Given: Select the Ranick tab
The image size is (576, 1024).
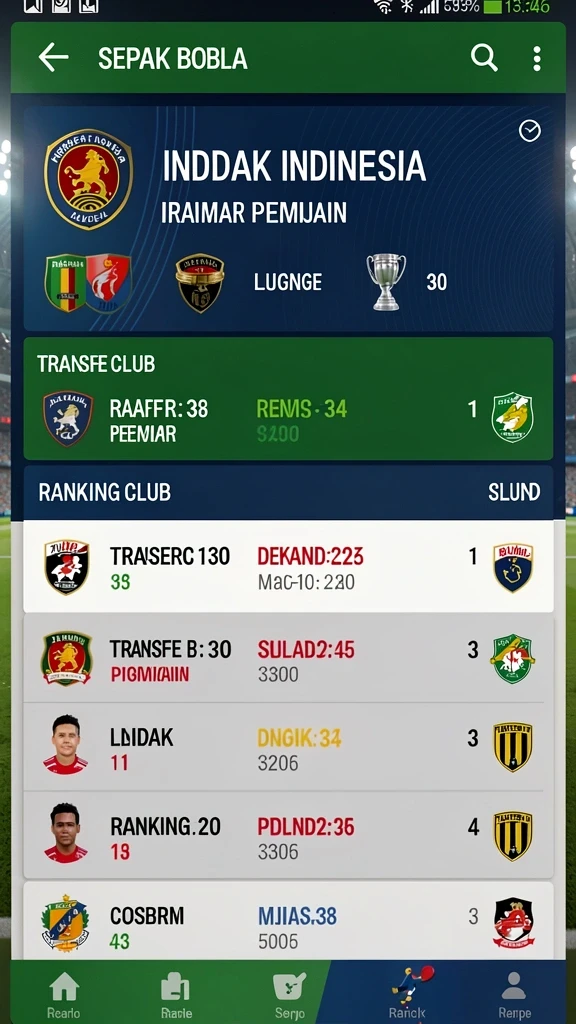Looking at the screenshot, I should 407,994.
